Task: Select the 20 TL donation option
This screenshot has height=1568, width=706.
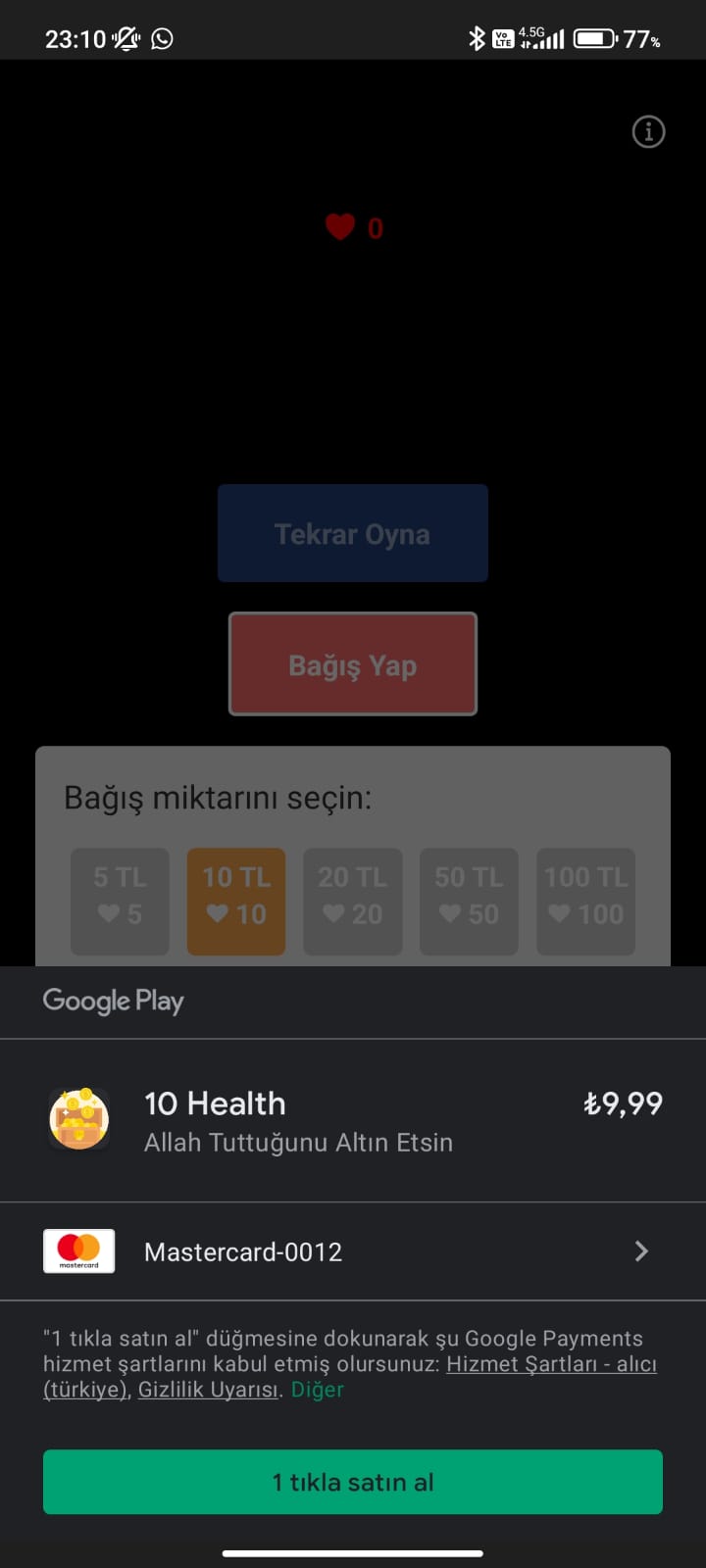Action: (x=352, y=901)
